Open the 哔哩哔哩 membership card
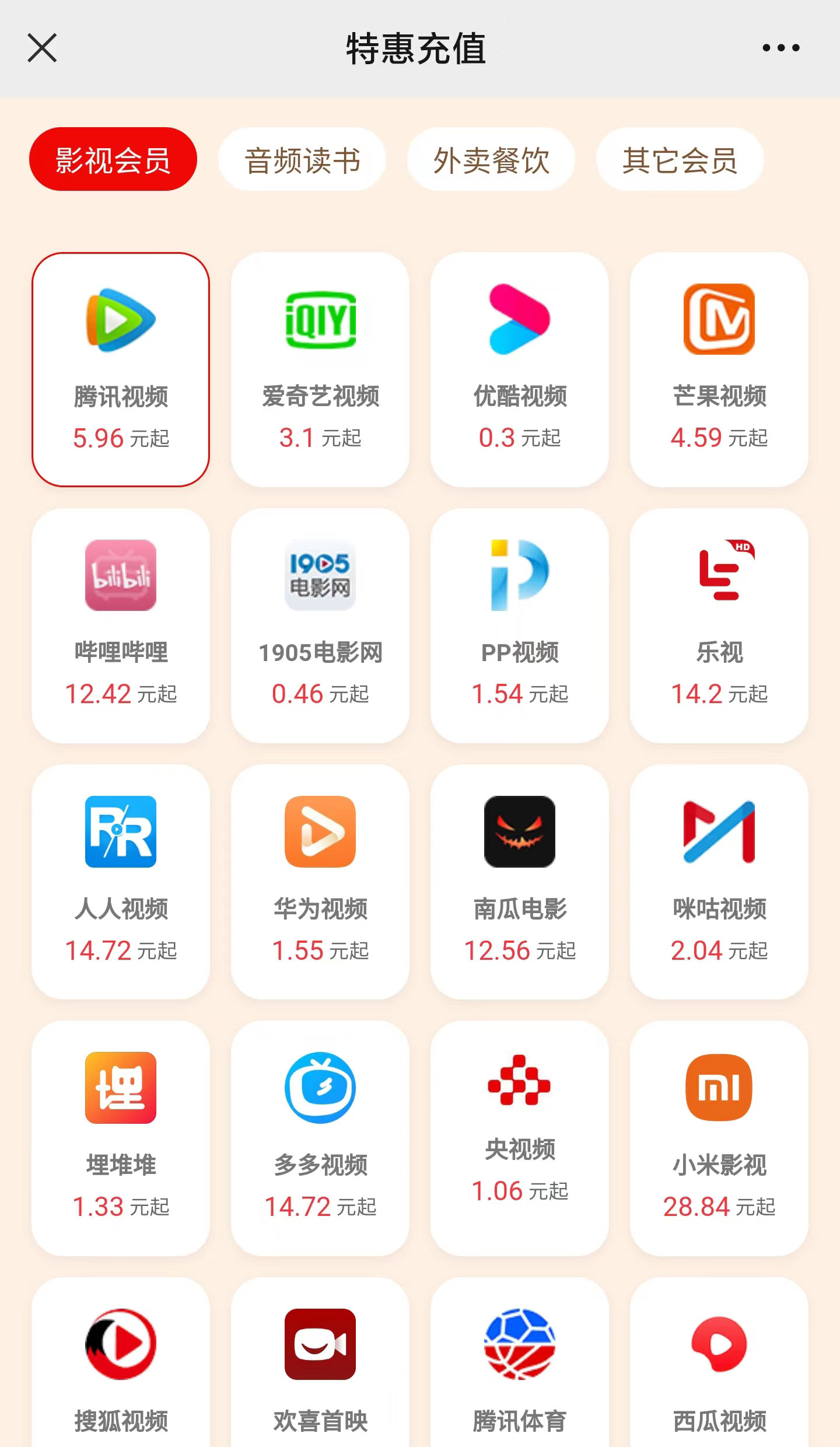The width and height of the screenshot is (840, 1447). 121,625
